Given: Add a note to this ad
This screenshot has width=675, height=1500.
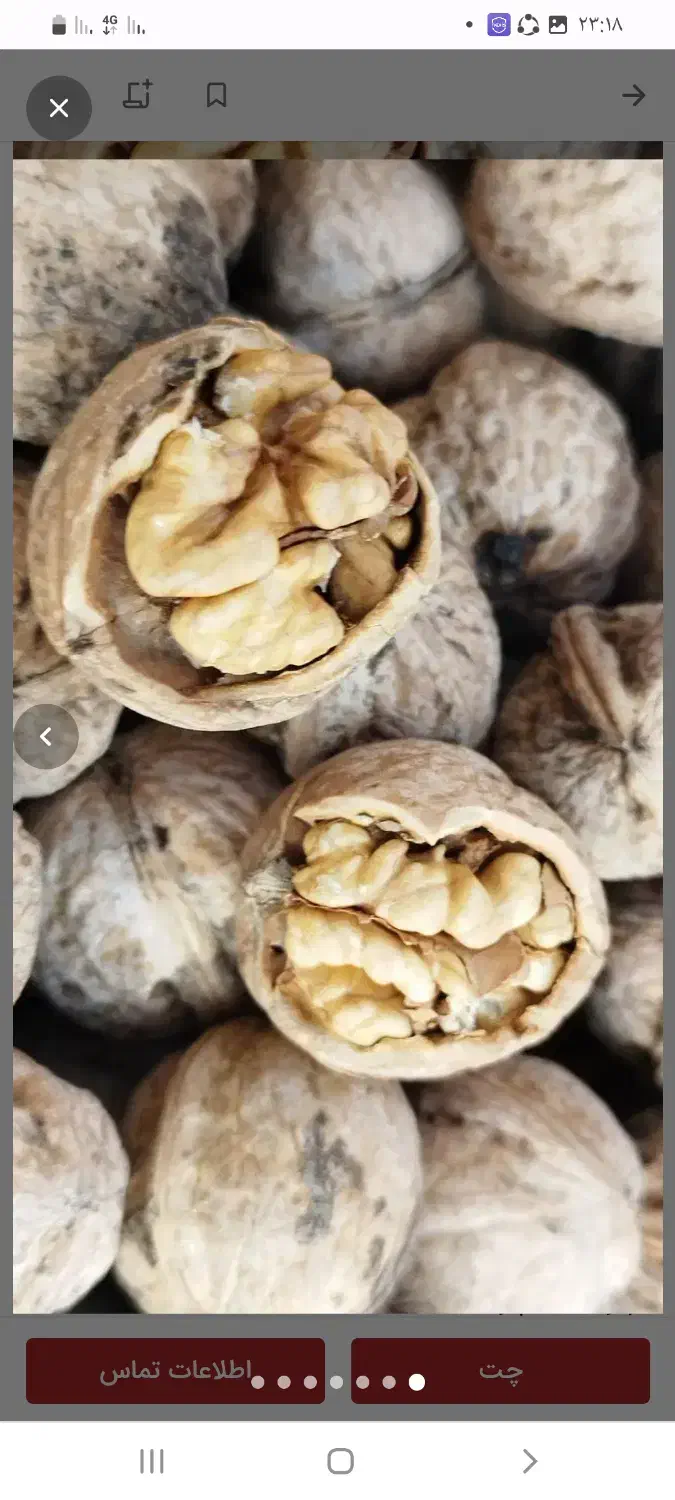Looking at the screenshot, I should pyautogui.click(x=137, y=95).
